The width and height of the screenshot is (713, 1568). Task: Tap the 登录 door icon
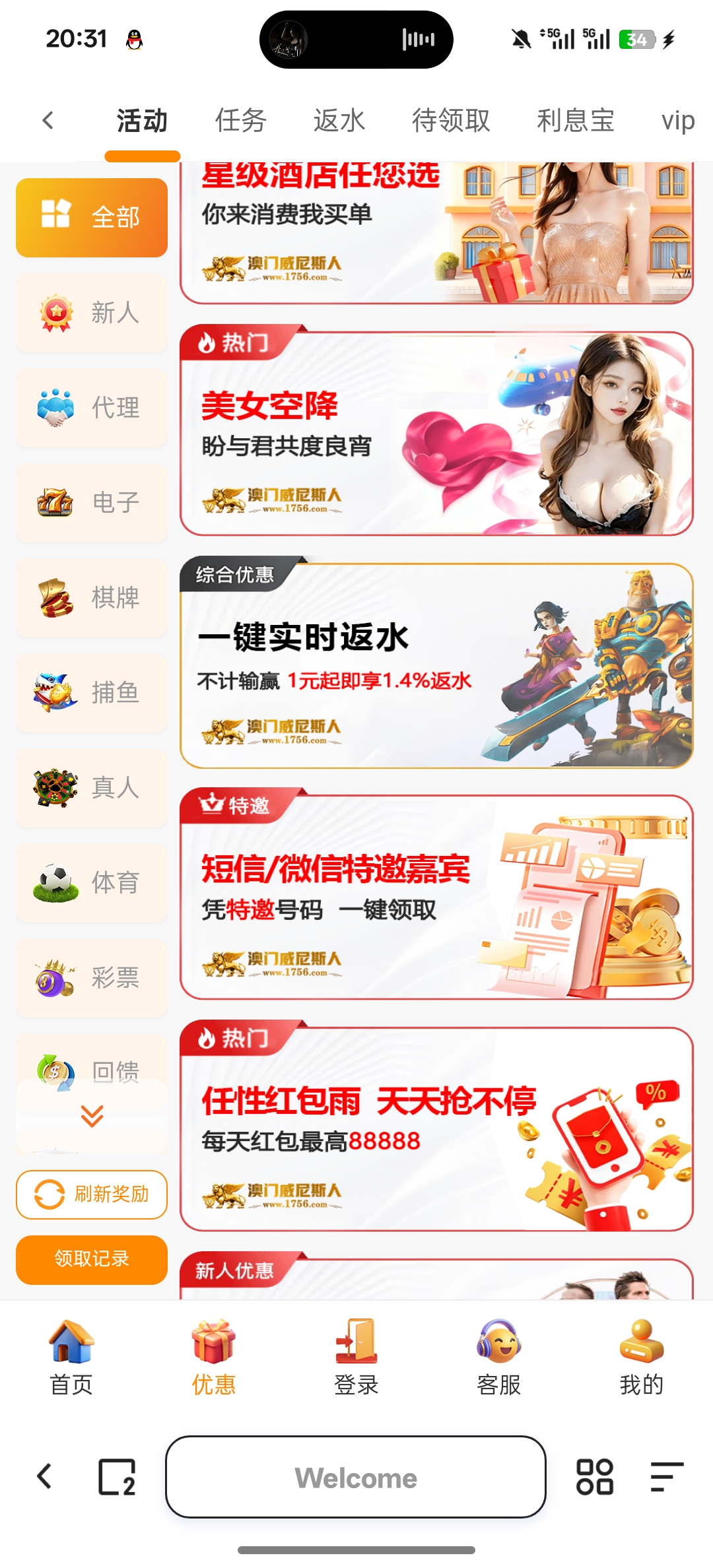point(356,1342)
